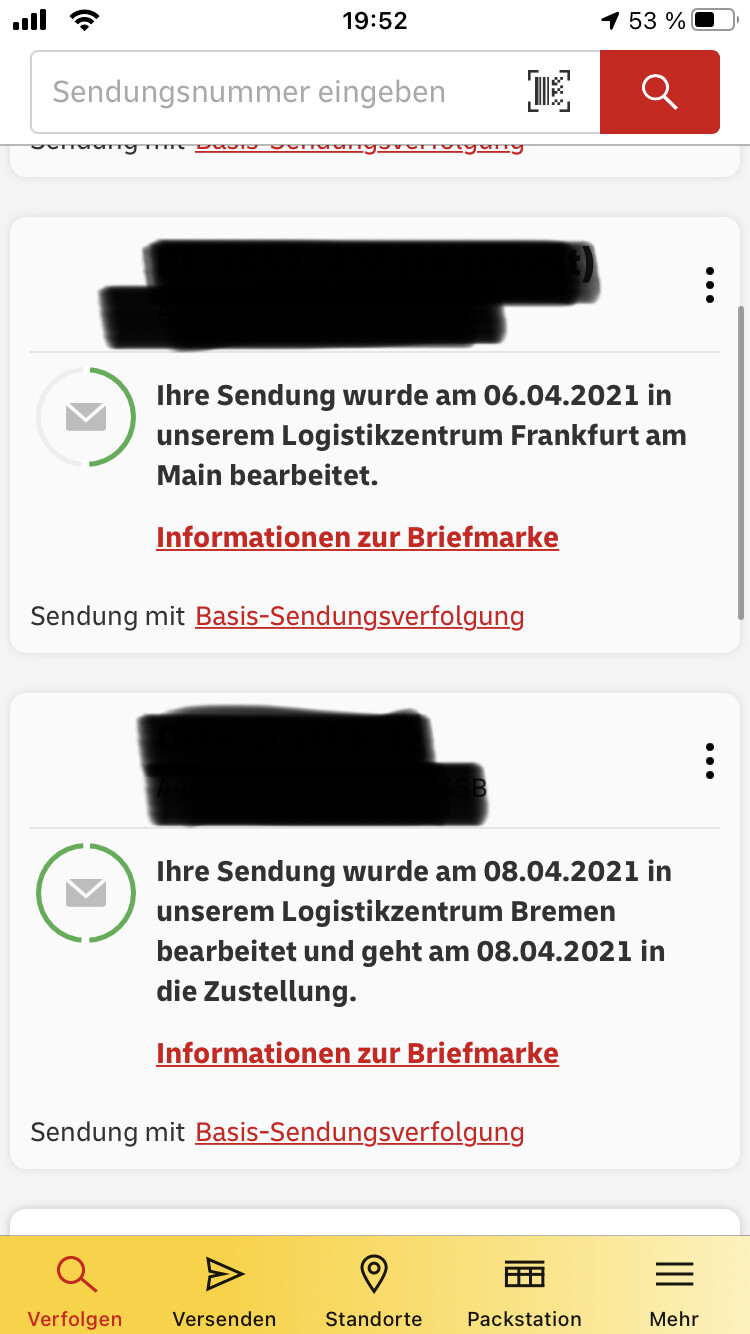Viewport: 750px width, 1334px height.
Task: Open the barcode scanner
Action: [x=549, y=92]
